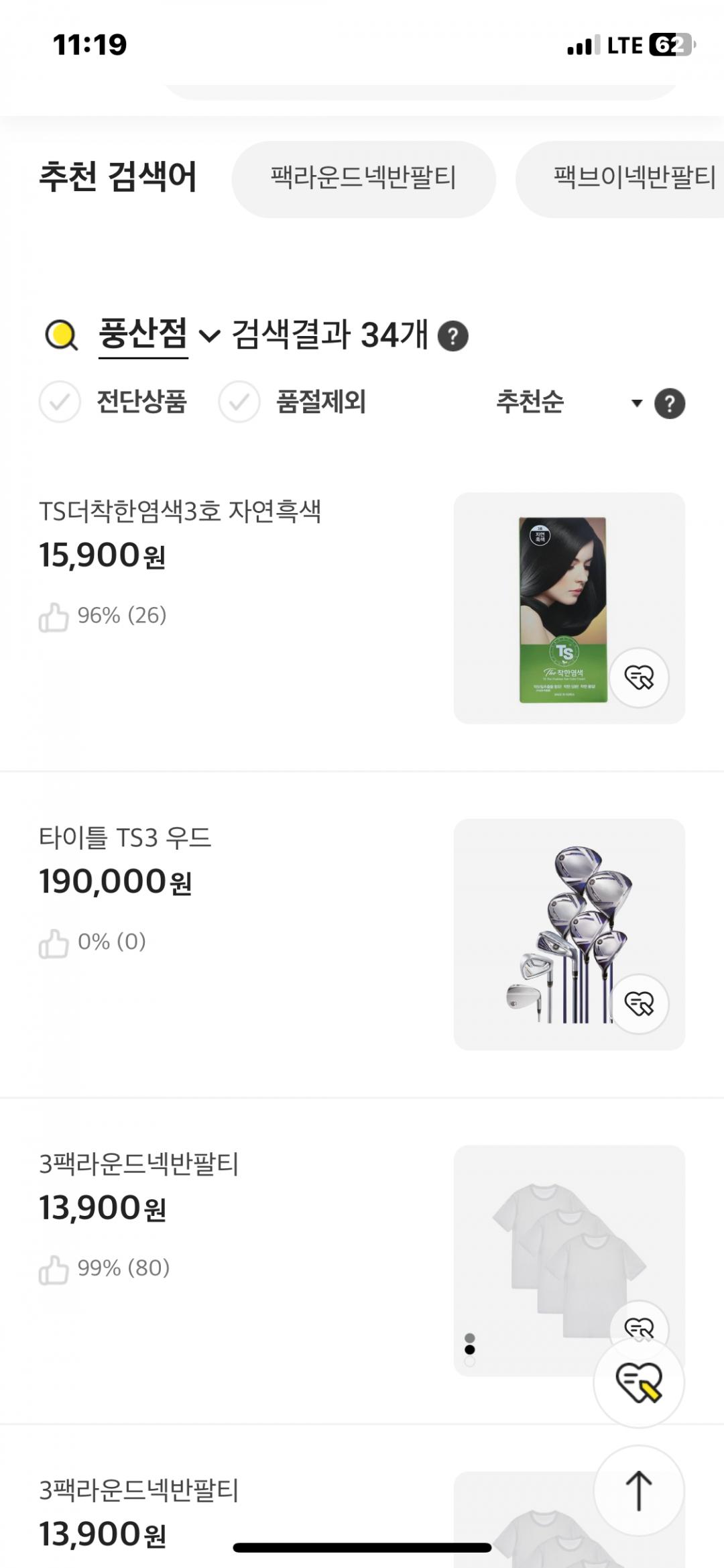Open the 타이틀 TS3 우드 product
Image resolution: width=724 pixels, height=1568 pixels.
click(x=125, y=838)
